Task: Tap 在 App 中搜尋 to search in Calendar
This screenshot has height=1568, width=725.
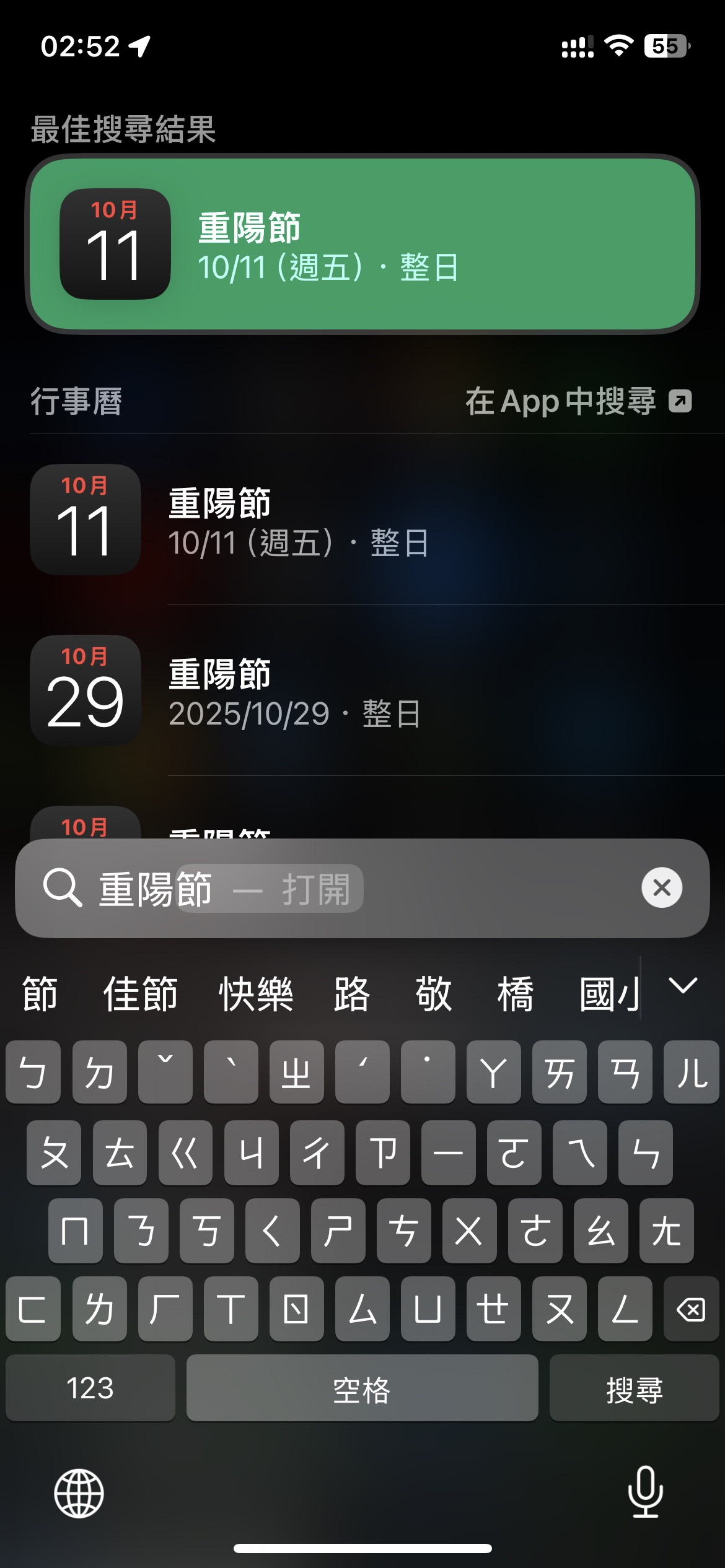Action: point(578,401)
